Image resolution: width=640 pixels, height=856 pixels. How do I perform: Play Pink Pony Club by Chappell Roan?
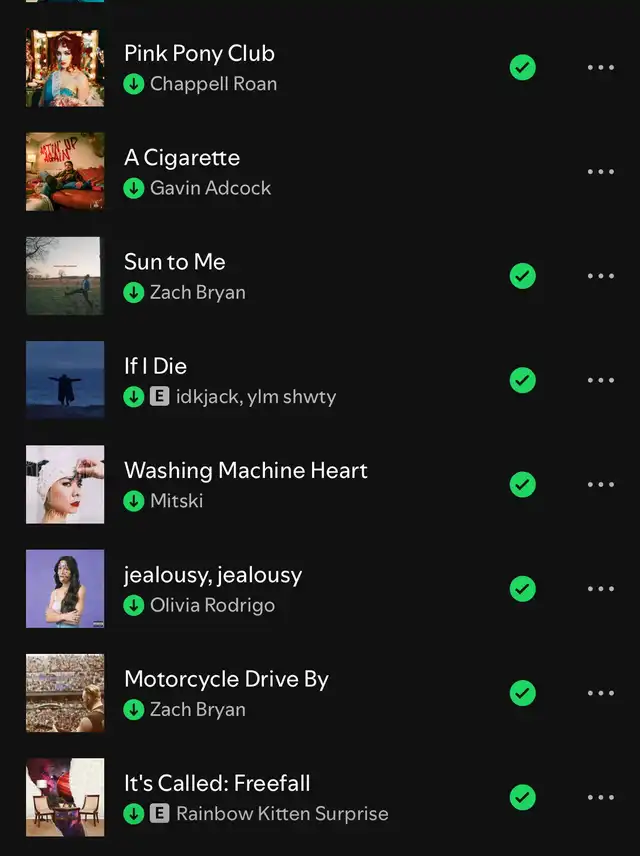pos(199,54)
